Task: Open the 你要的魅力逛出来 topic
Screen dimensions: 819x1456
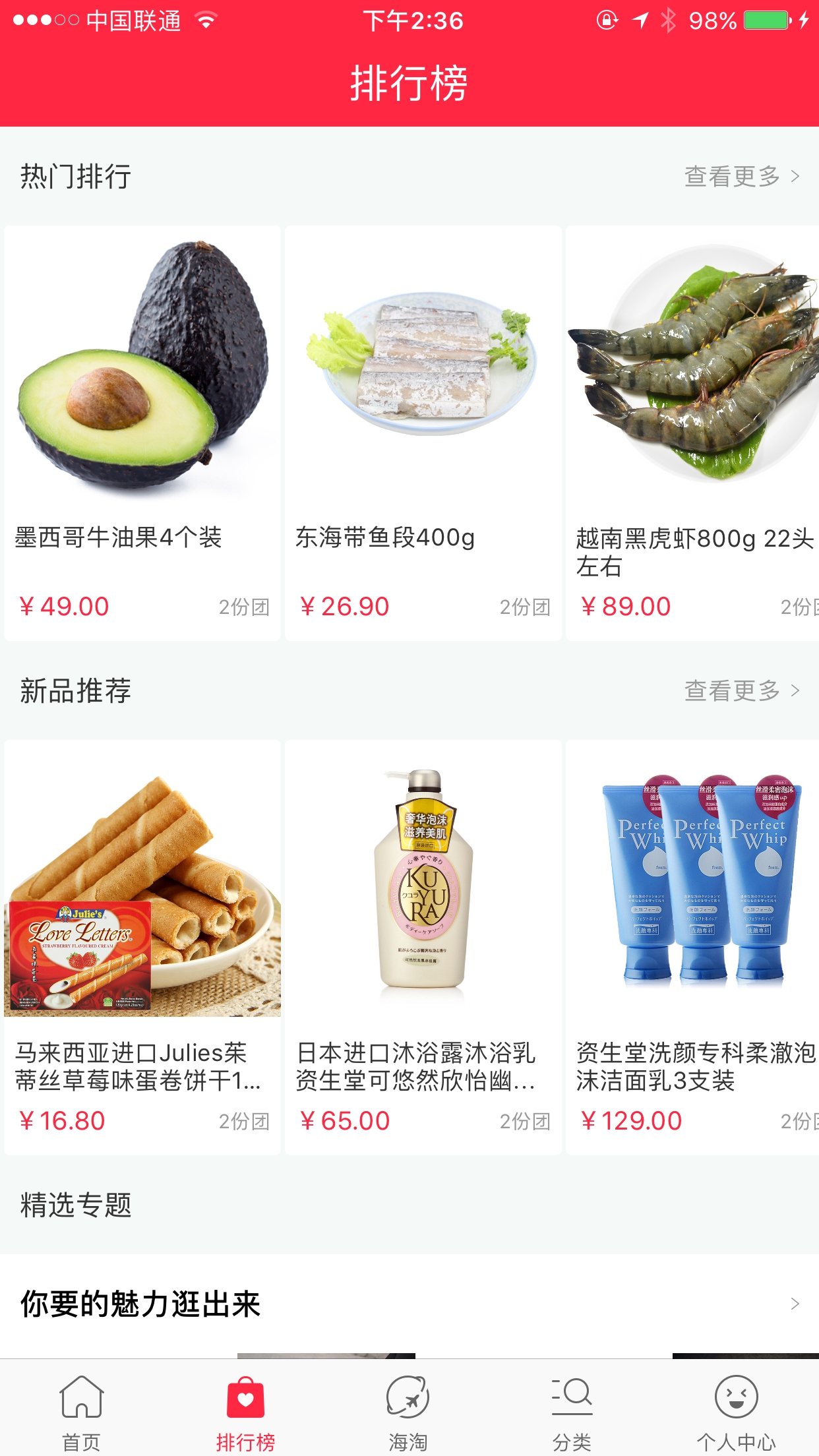Action: [409, 1304]
